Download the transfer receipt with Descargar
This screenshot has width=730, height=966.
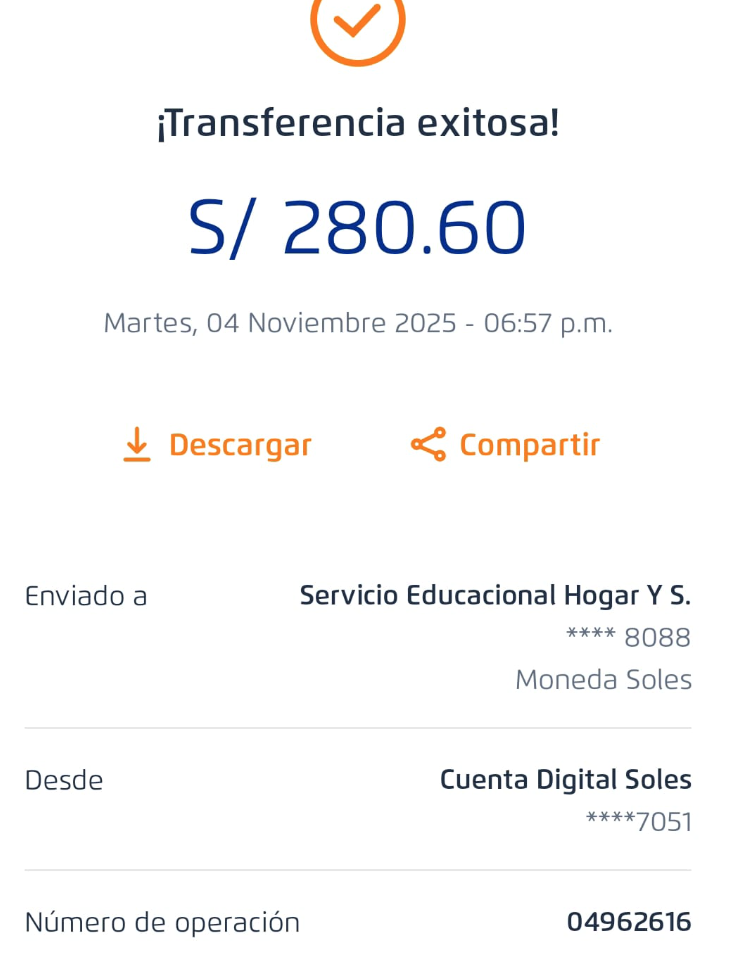[x=217, y=445]
